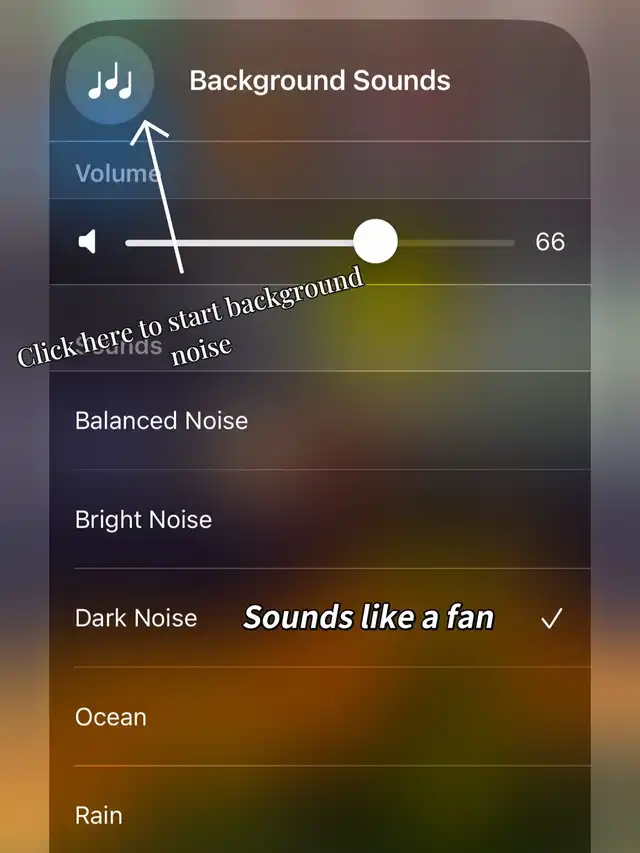Pick the Rain background sound
The width and height of the screenshot is (640, 853).
click(x=99, y=815)
